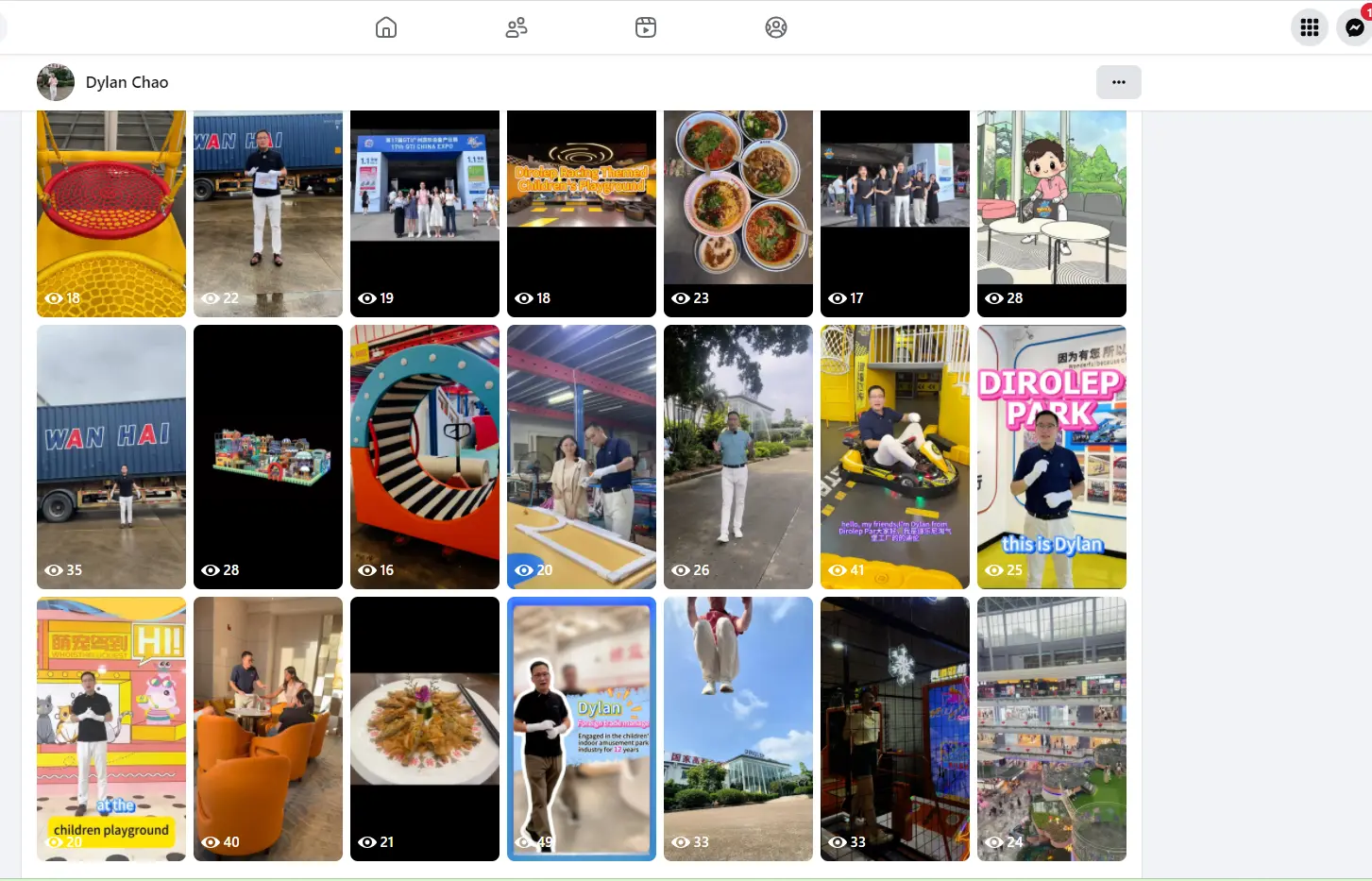Open the three-dot options button
Image resolution: width=1372 pixels, height=881 pixels.
coord(1118,82)
